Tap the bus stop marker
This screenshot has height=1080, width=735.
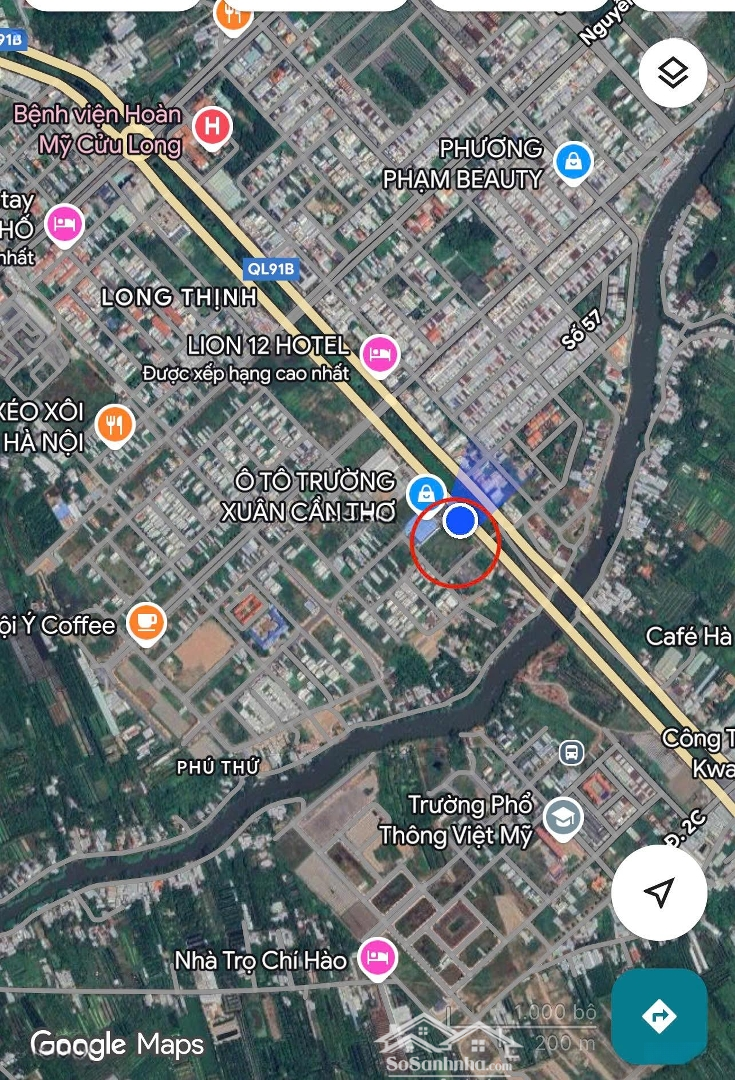(571, 752)
